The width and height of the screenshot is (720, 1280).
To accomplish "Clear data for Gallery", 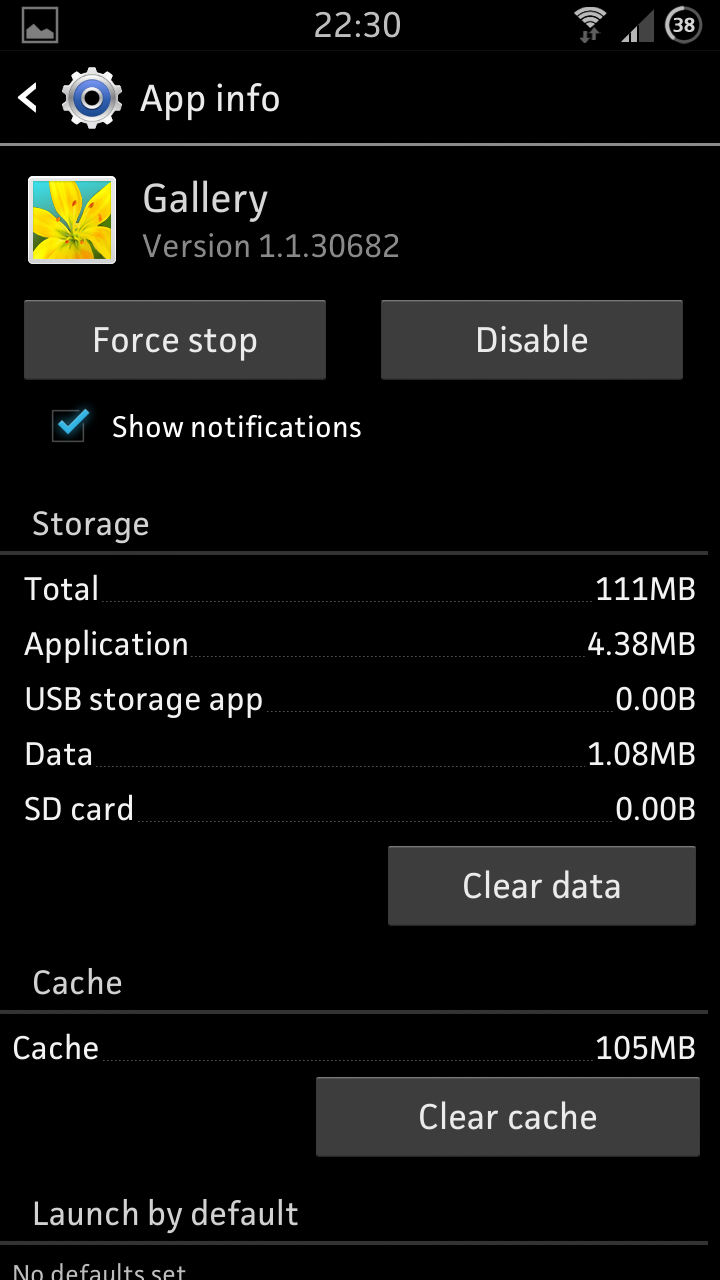I will click(x=542, y=886).
